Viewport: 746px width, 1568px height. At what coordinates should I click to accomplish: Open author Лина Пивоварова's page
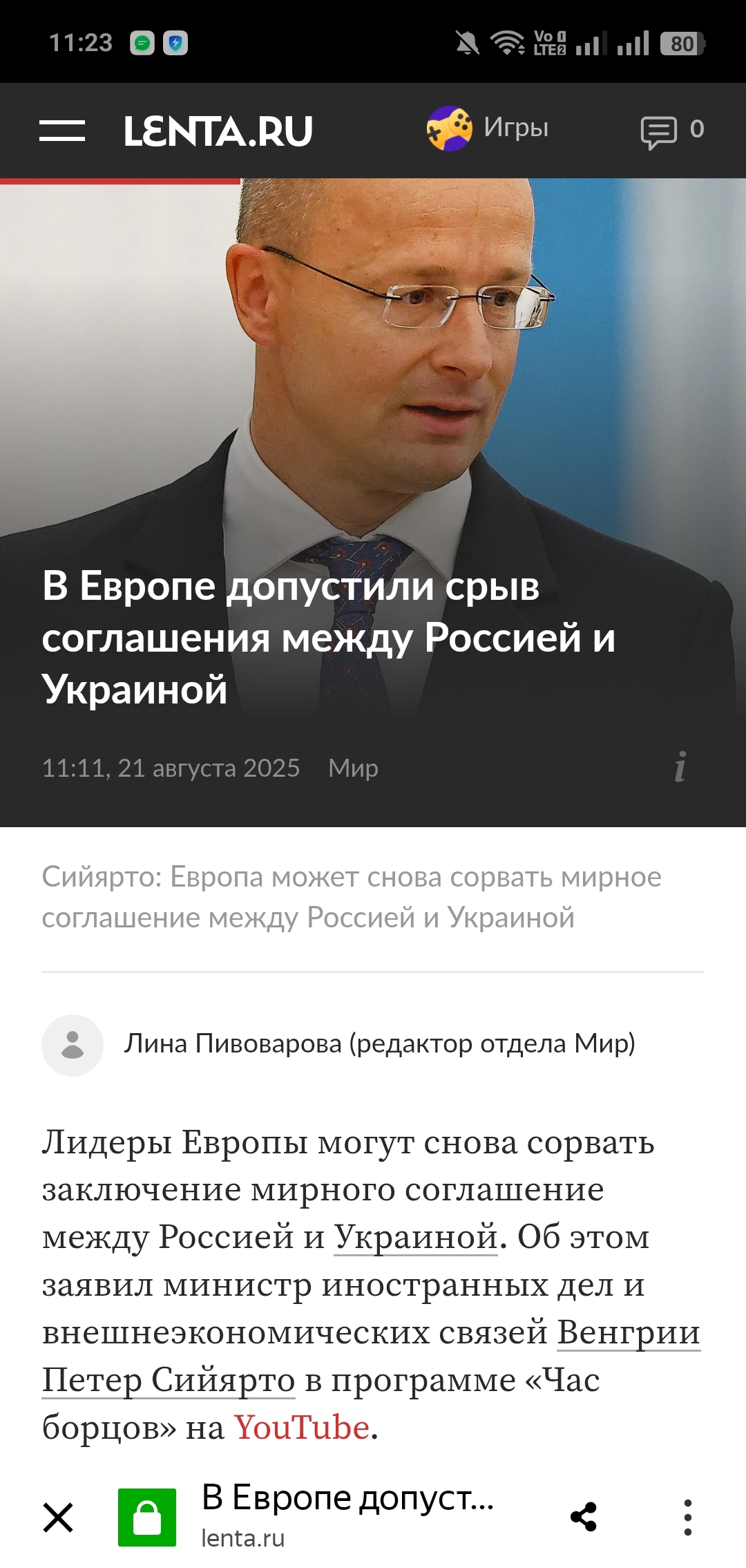click(x=379, y=1043)
